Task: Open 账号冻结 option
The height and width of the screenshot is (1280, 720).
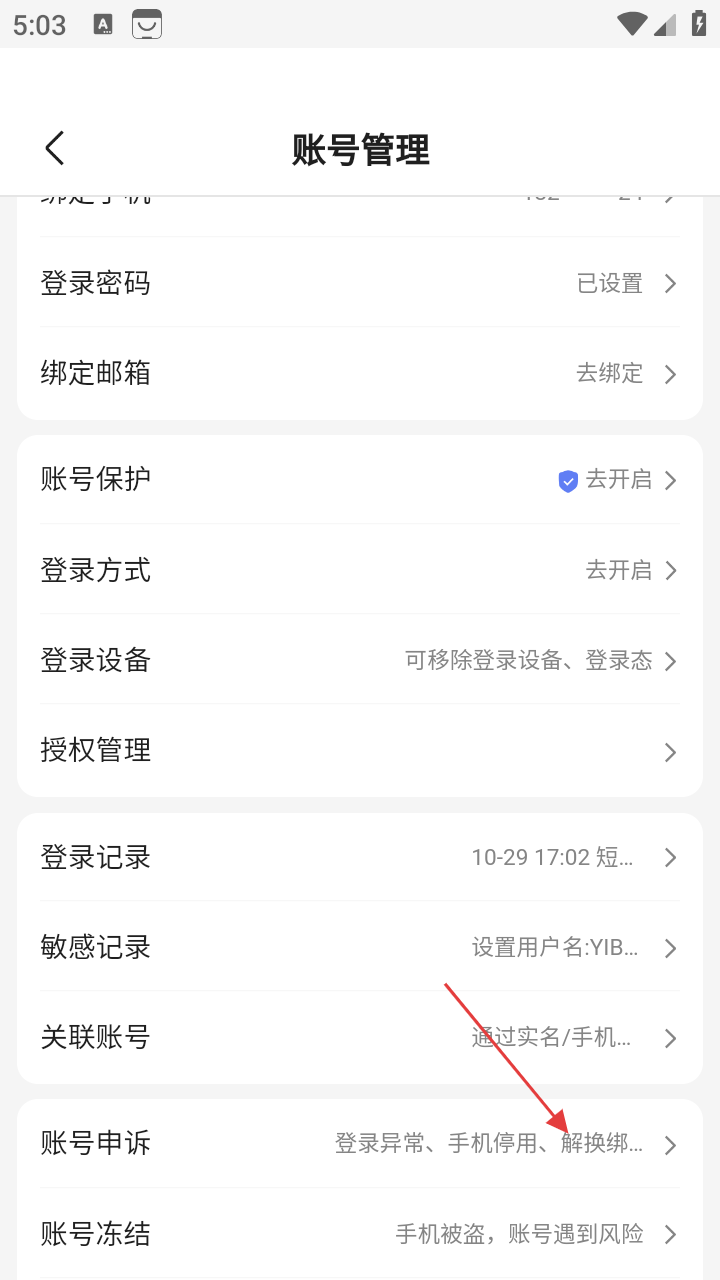Action: 360,1233
